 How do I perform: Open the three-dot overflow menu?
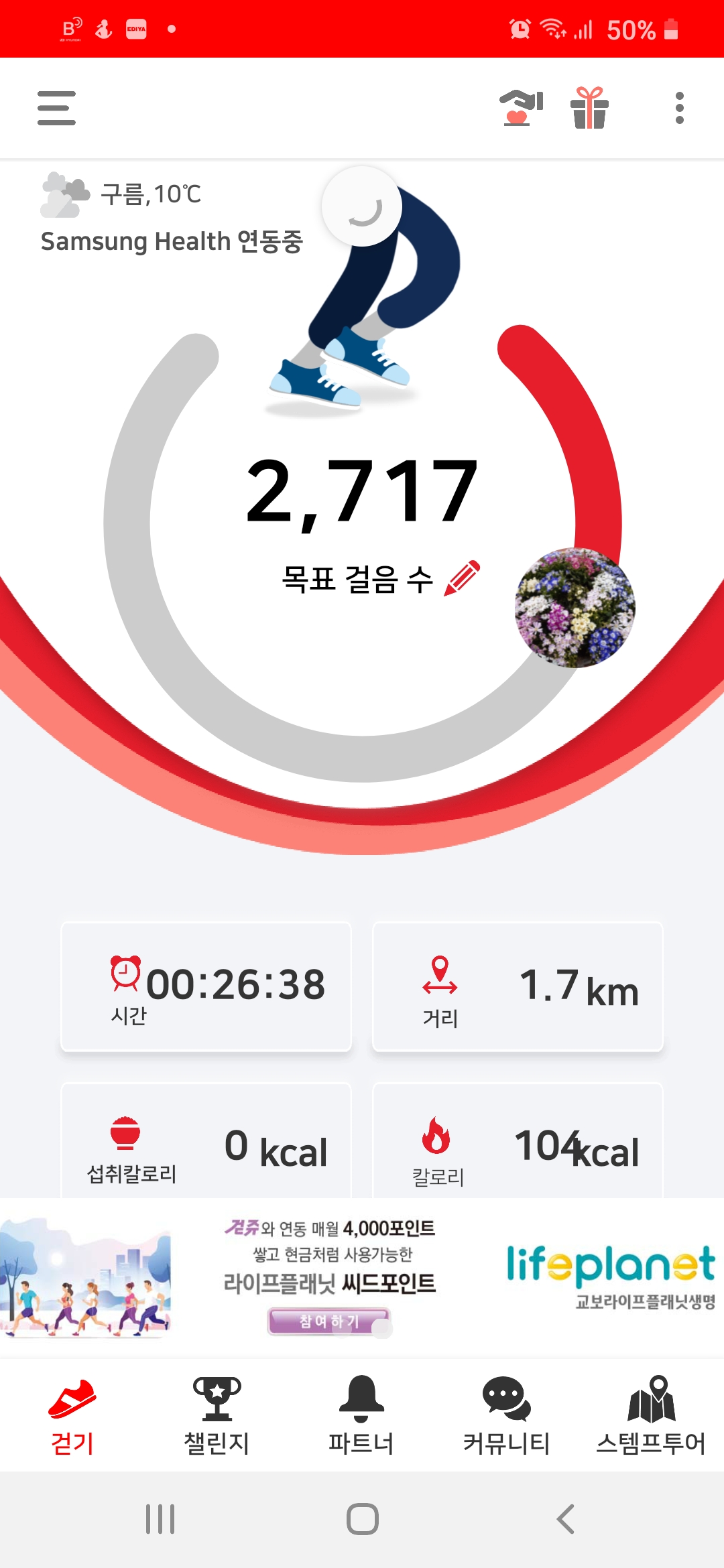(679, 108)
